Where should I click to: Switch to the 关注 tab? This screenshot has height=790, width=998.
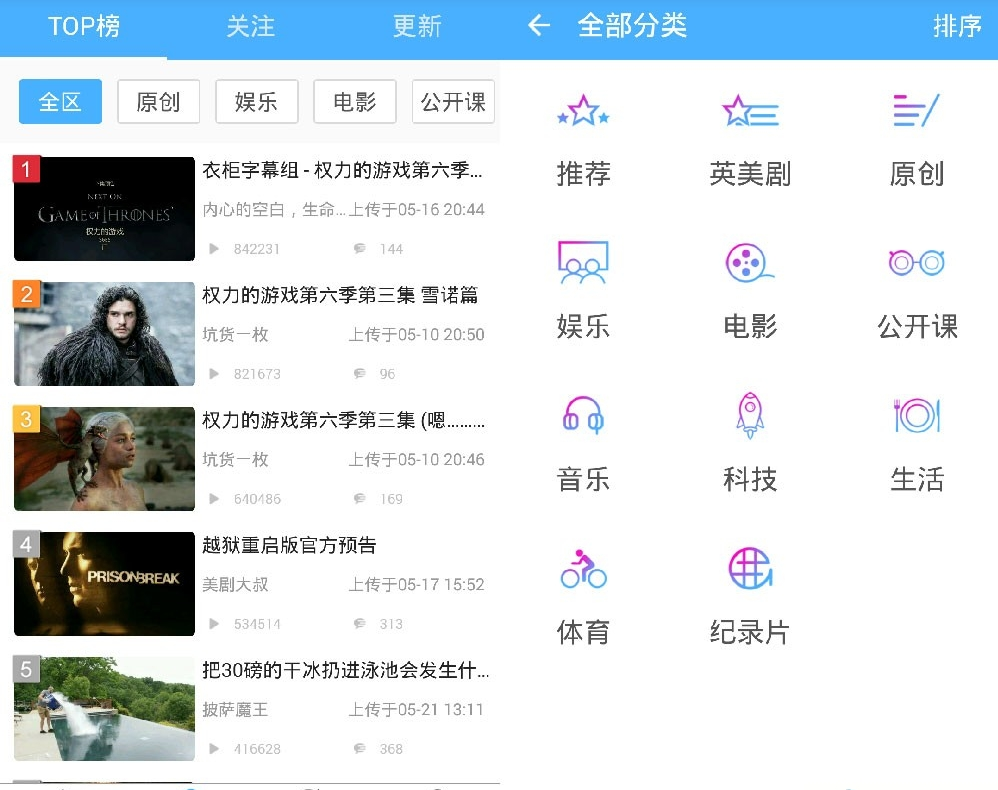tap(250, 27)
